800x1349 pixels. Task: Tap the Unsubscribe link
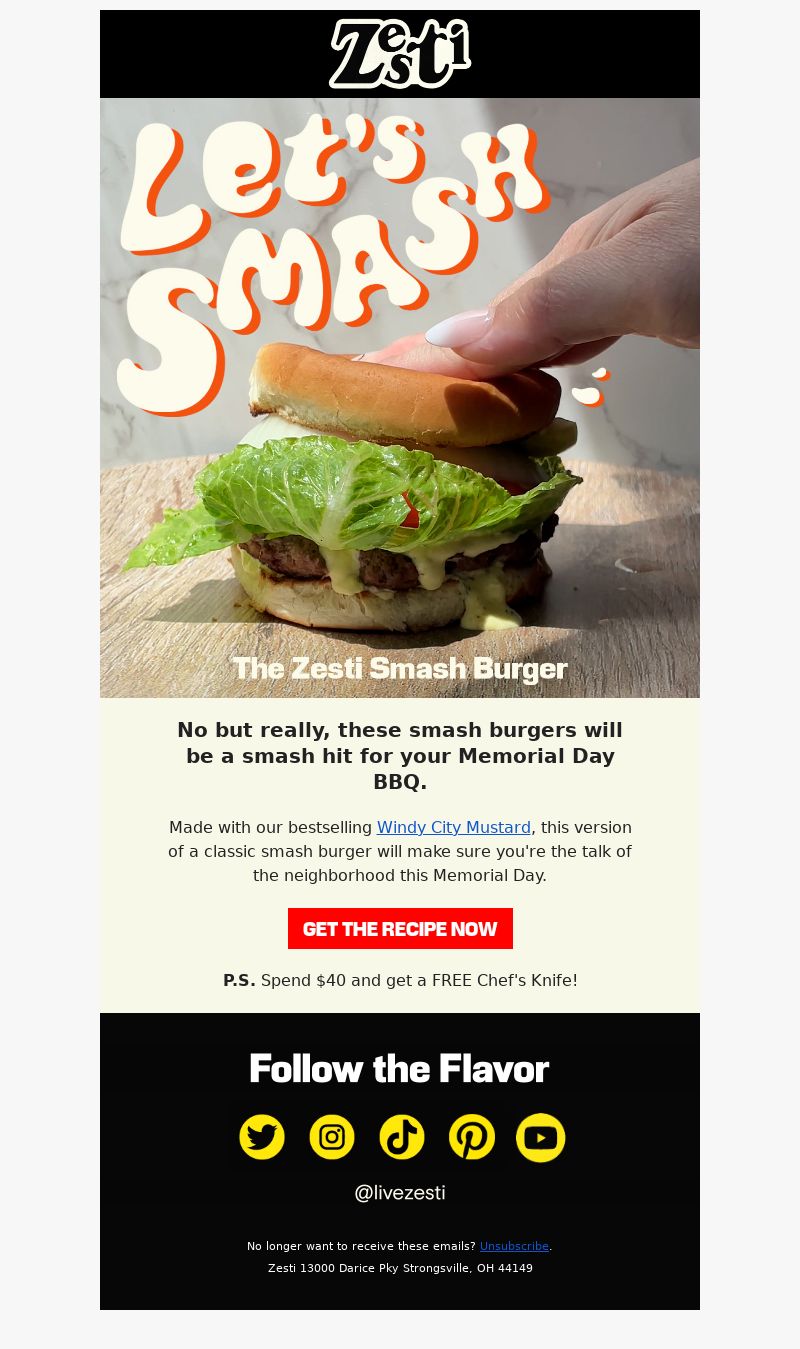[514, 1246]
